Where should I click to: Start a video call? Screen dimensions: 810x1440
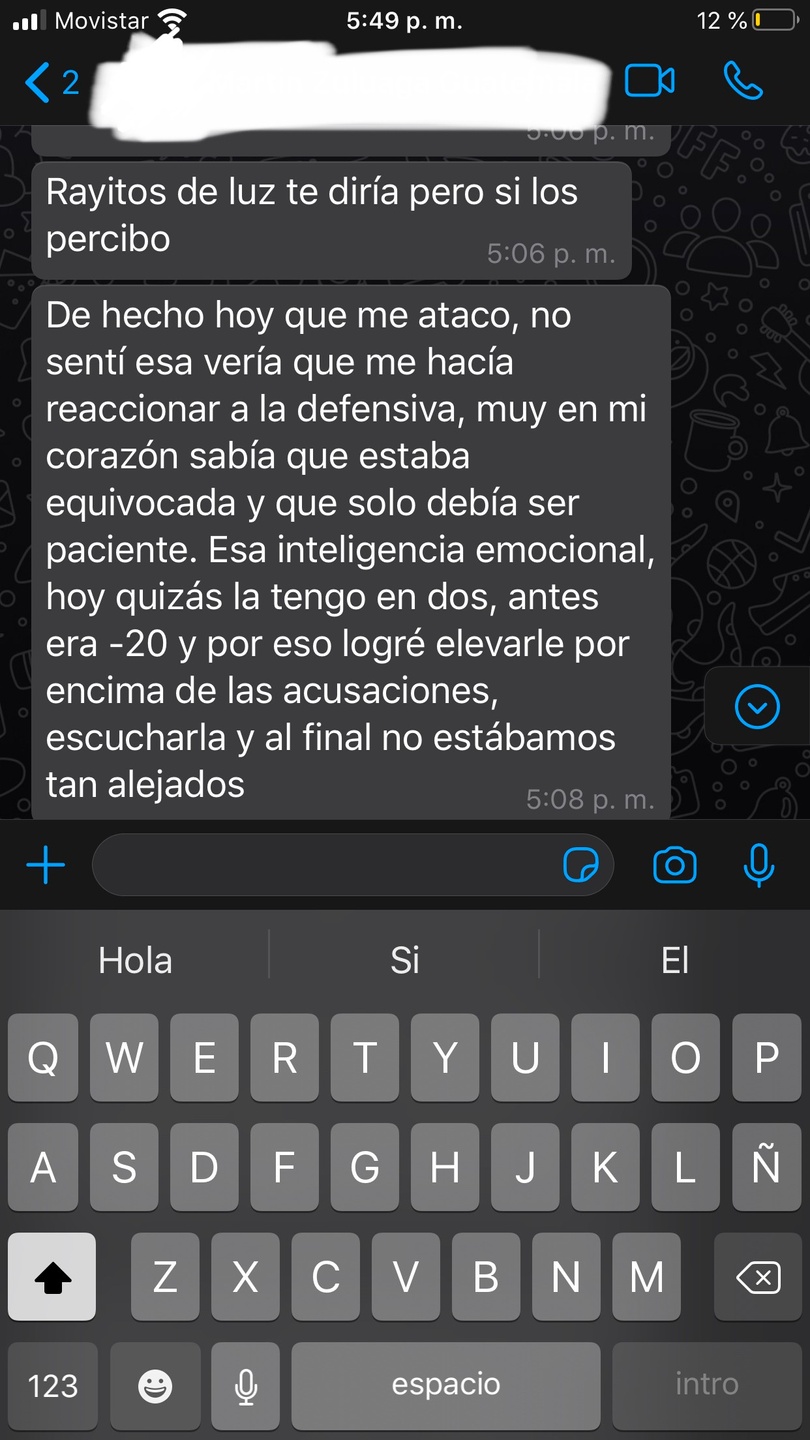[649, 81]
